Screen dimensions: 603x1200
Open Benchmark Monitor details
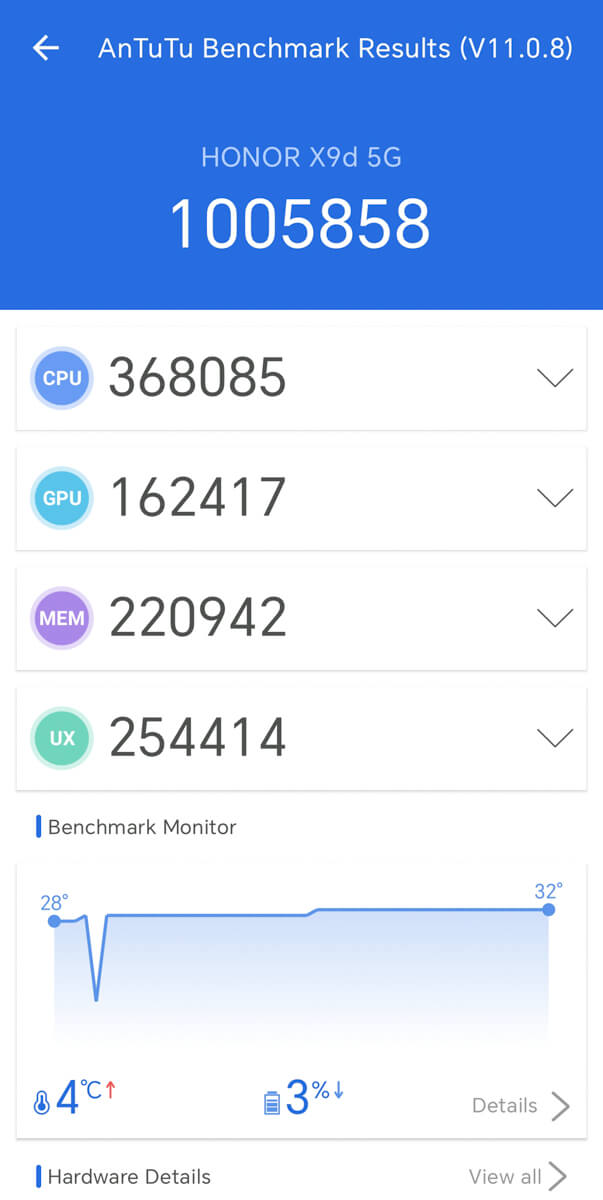click(521, 1105)
